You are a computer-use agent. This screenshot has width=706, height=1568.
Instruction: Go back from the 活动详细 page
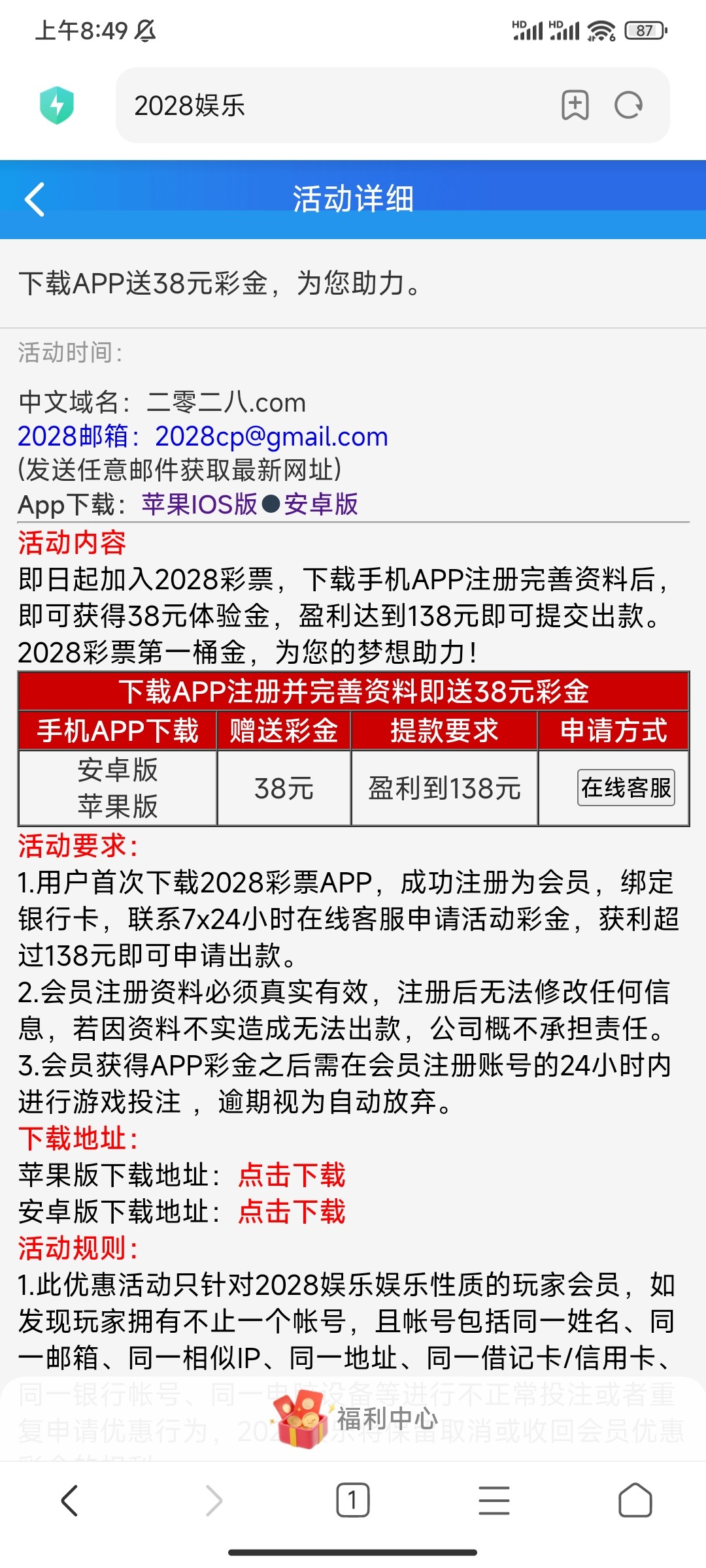(x=34, y=199)
